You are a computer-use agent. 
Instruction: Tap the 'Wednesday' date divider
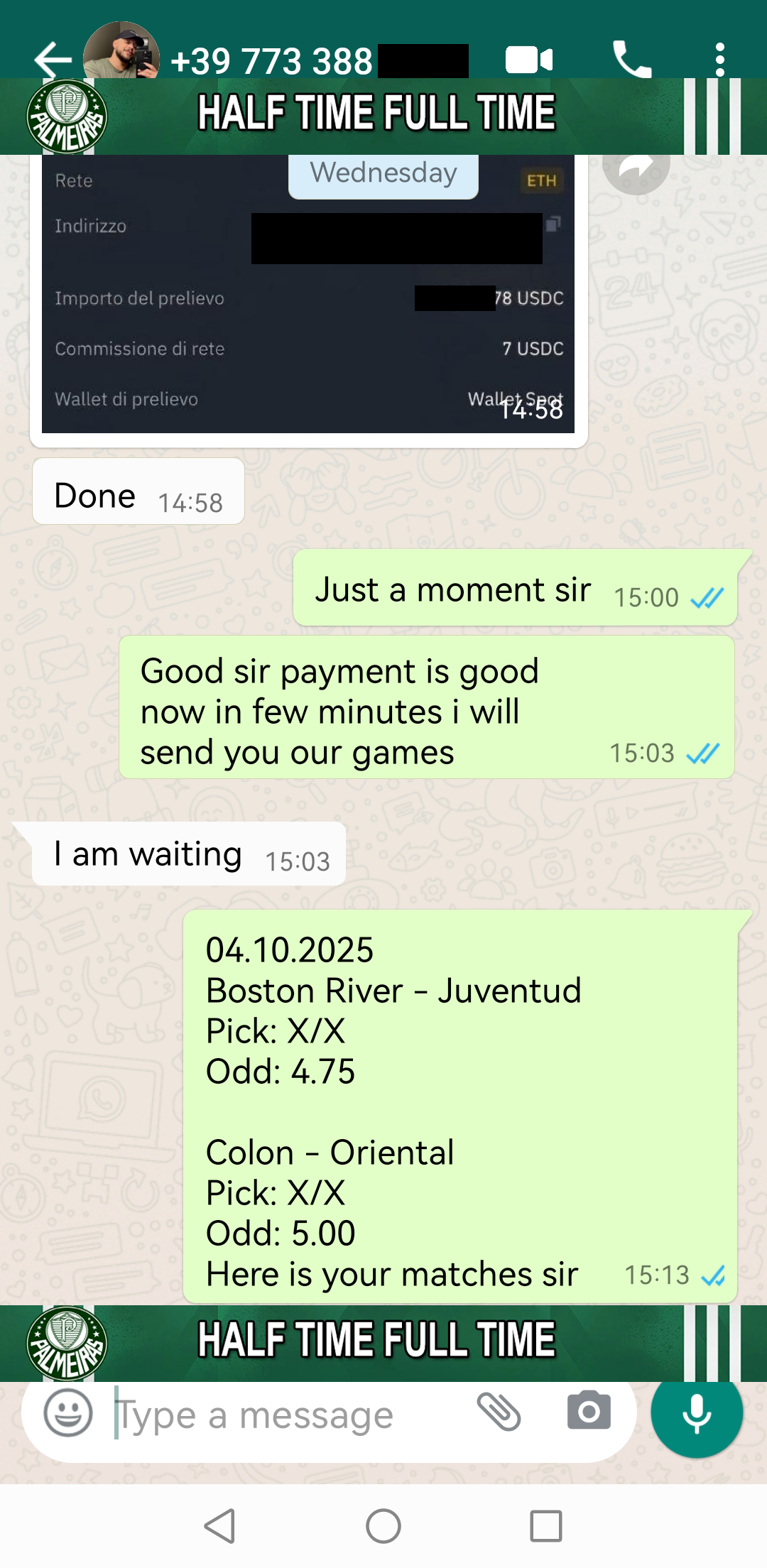[x=383, y=173]
